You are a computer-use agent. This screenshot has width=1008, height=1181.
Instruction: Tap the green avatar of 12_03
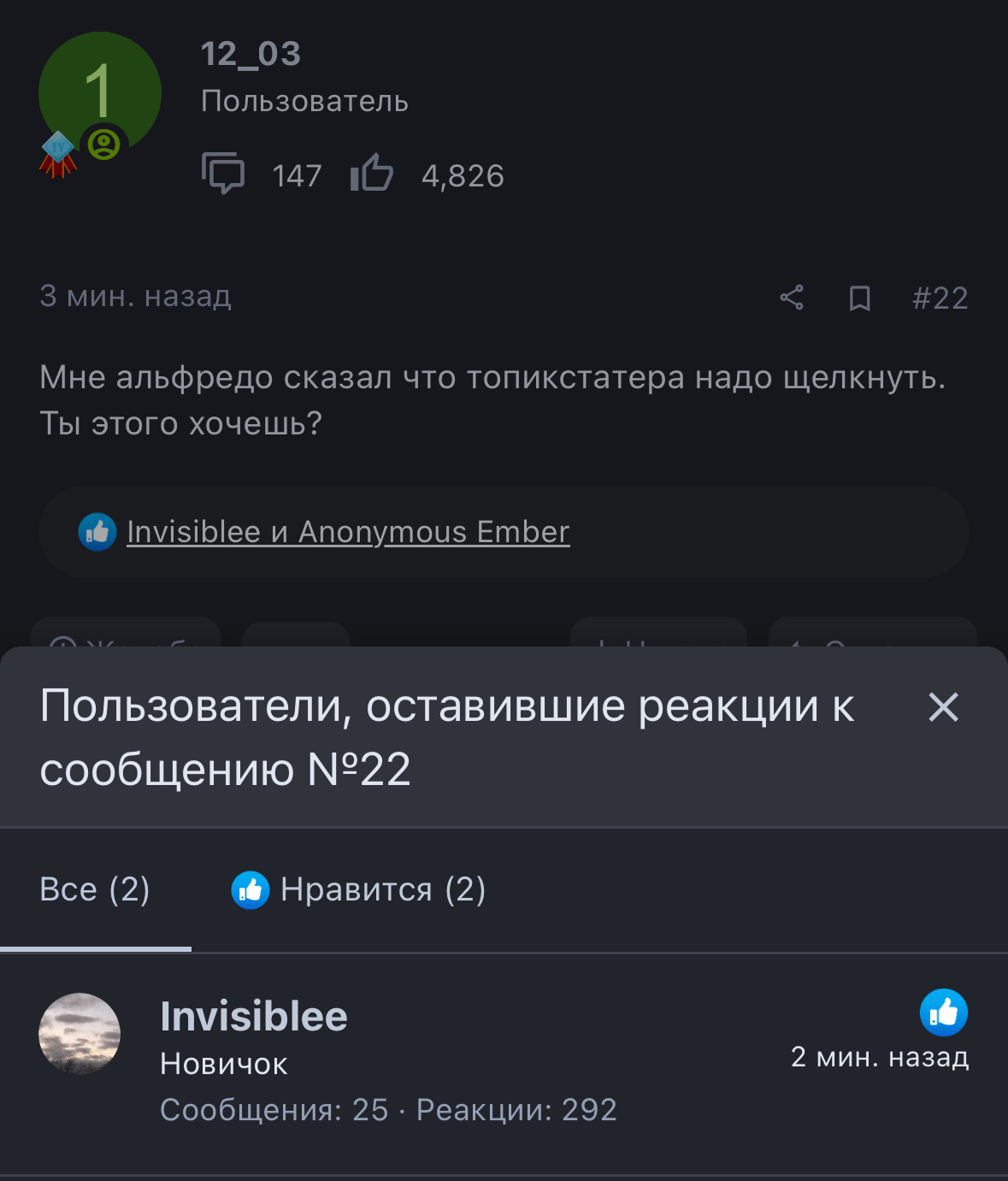pyautogui.click(x=99, y=92)
